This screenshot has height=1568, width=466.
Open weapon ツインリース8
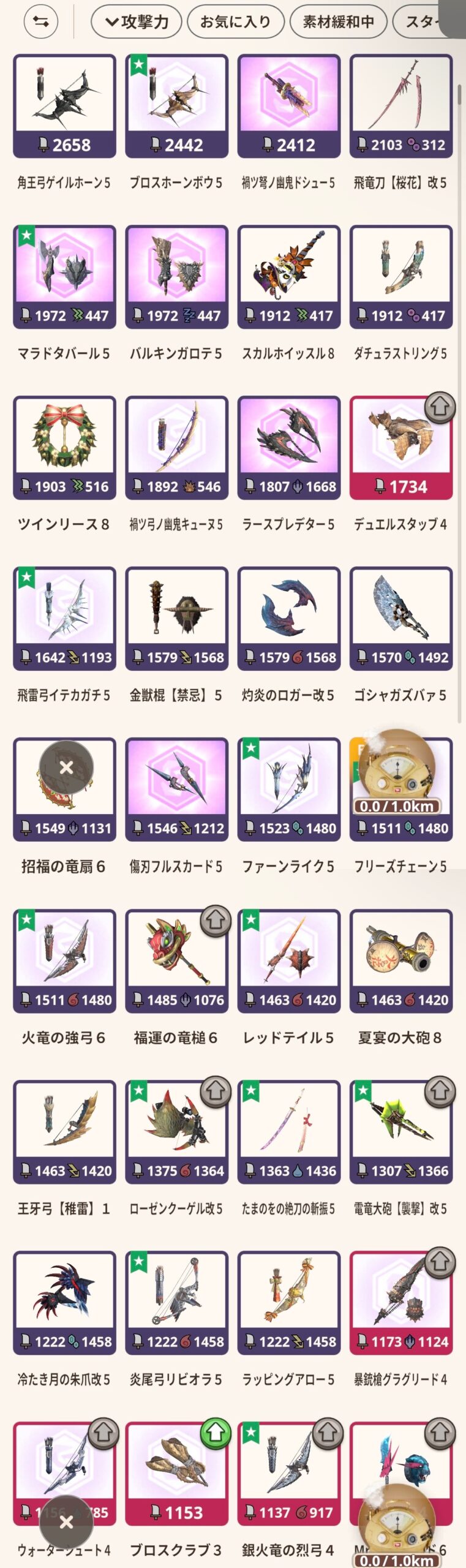[64, 448]
